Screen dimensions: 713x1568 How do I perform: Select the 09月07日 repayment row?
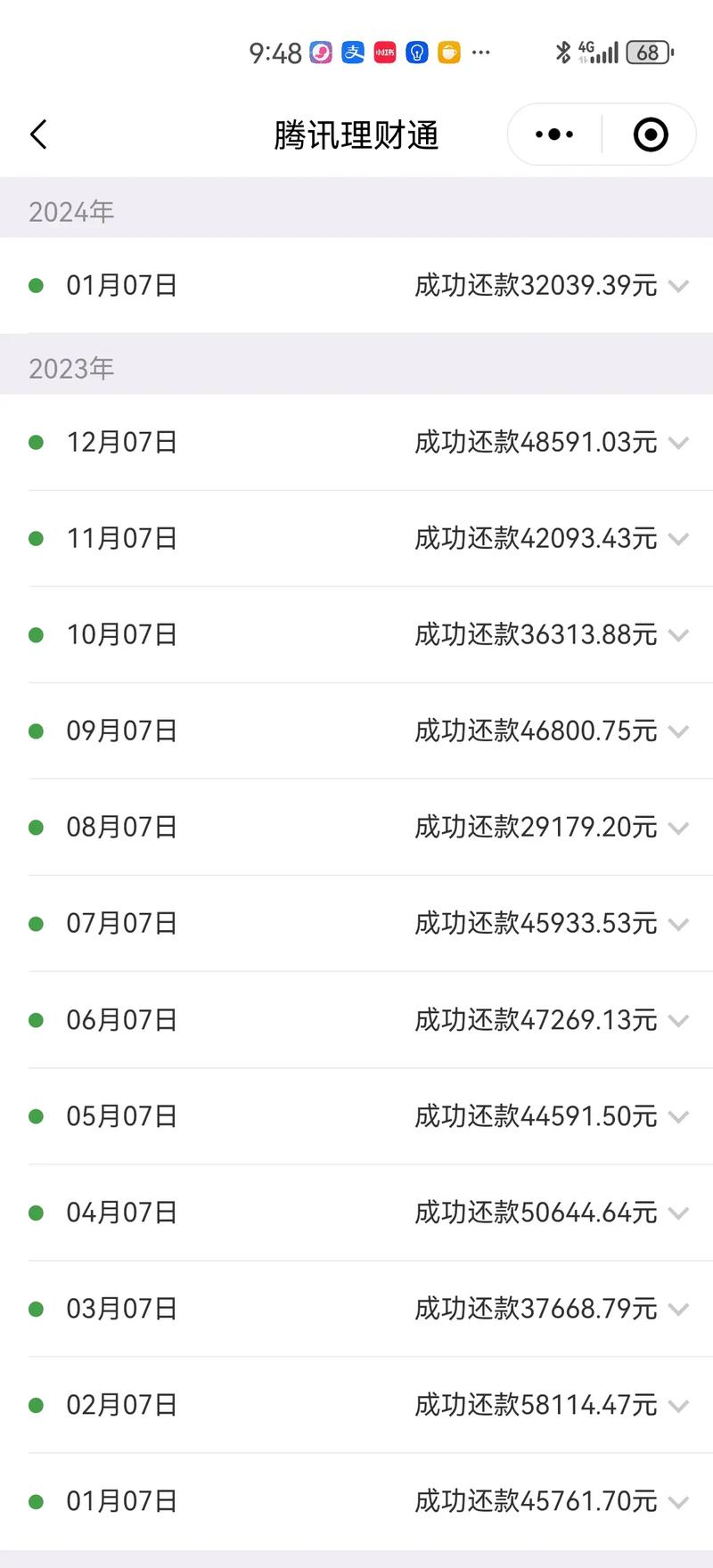[356, 731]
